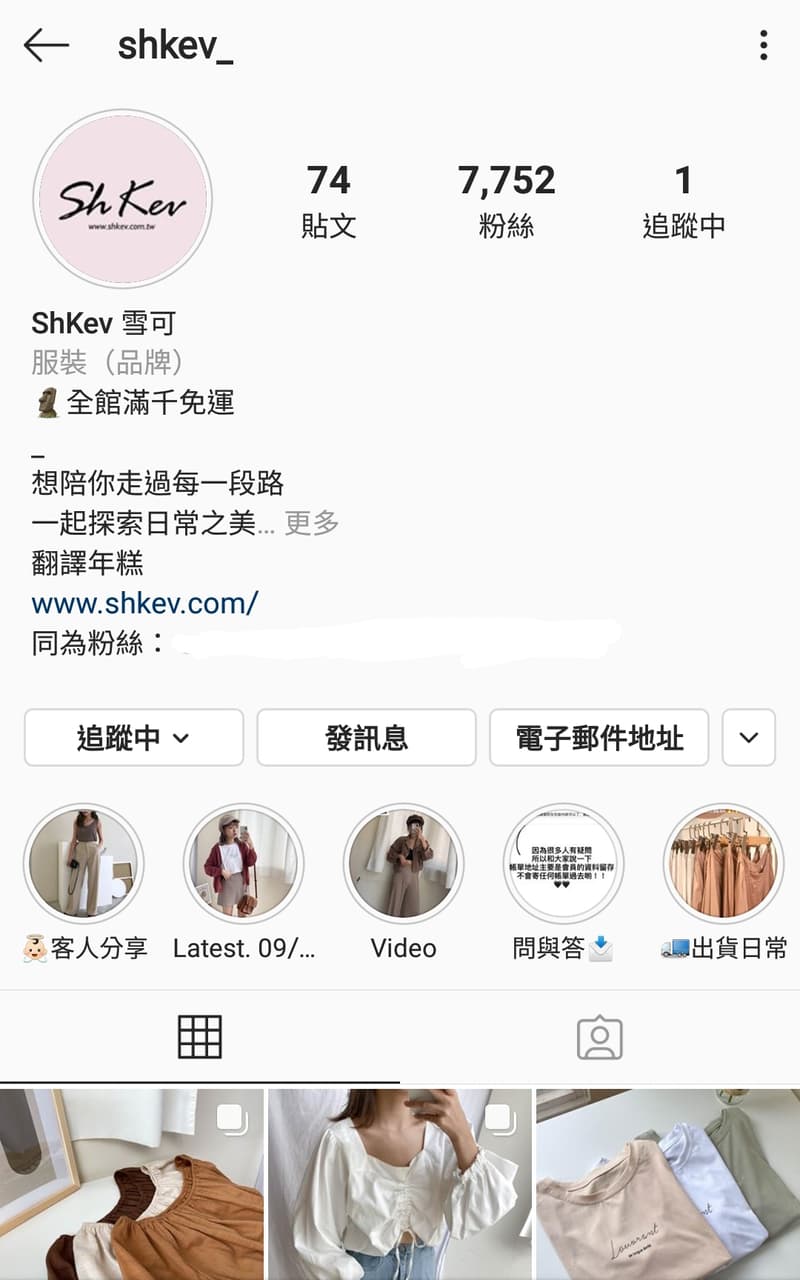Send a message via 發訊息
Image resolution: width=800 pixels, height=1280 pixels.
(x=365, y=737)
